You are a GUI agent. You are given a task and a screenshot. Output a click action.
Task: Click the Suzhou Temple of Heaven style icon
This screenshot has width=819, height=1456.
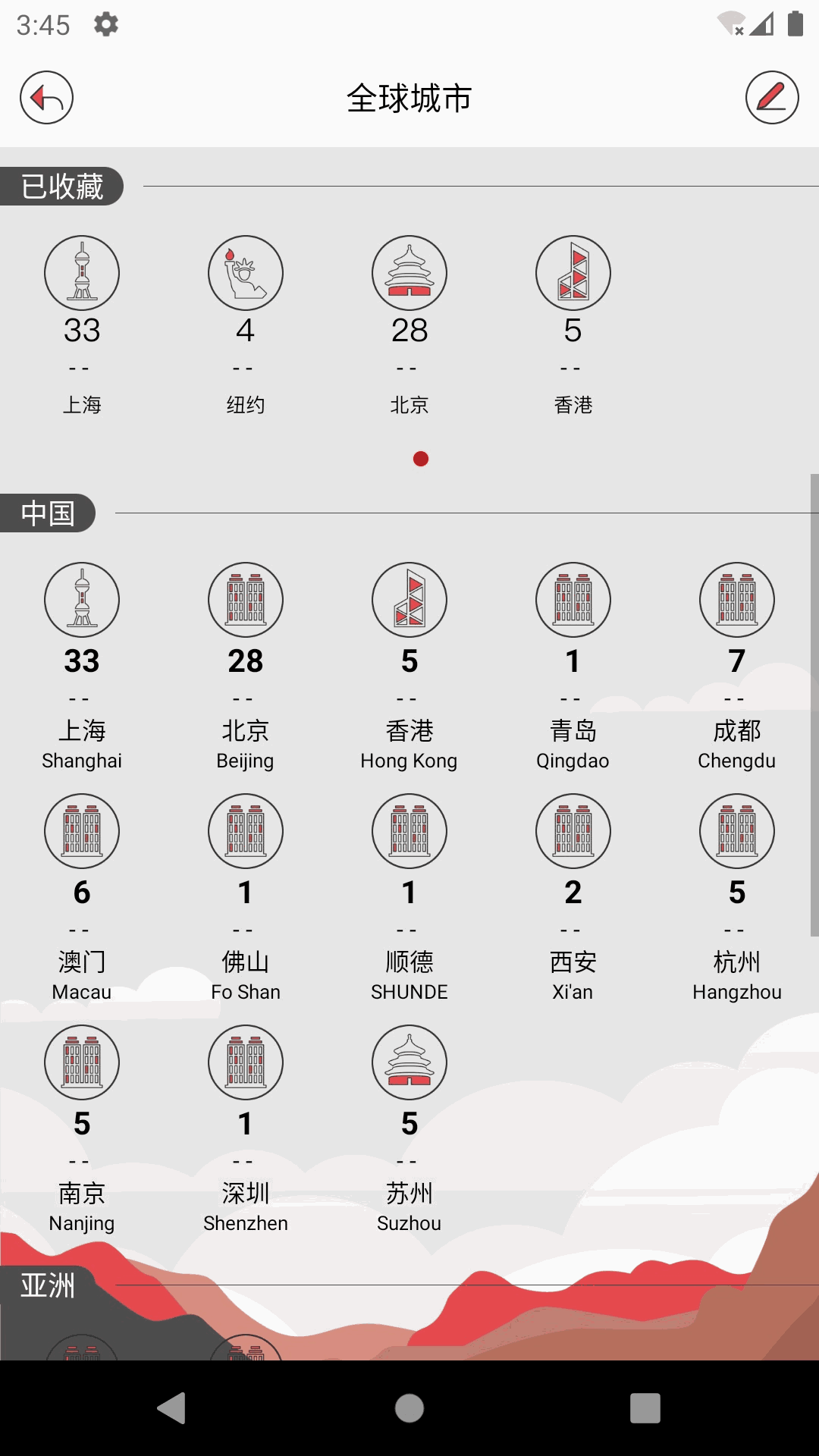click(409, 1062)
